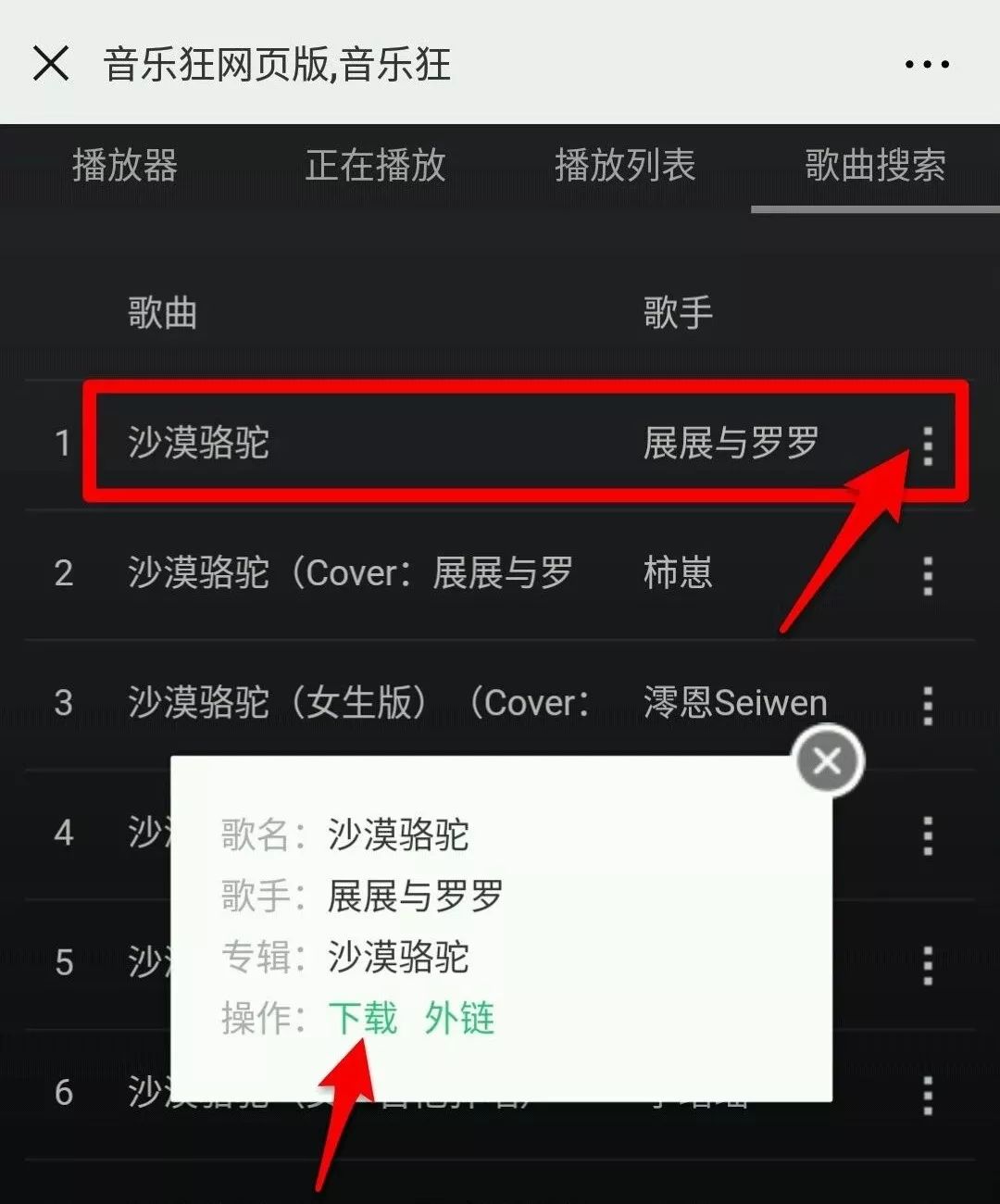Open more options for result number 6

coord(927,1094)
